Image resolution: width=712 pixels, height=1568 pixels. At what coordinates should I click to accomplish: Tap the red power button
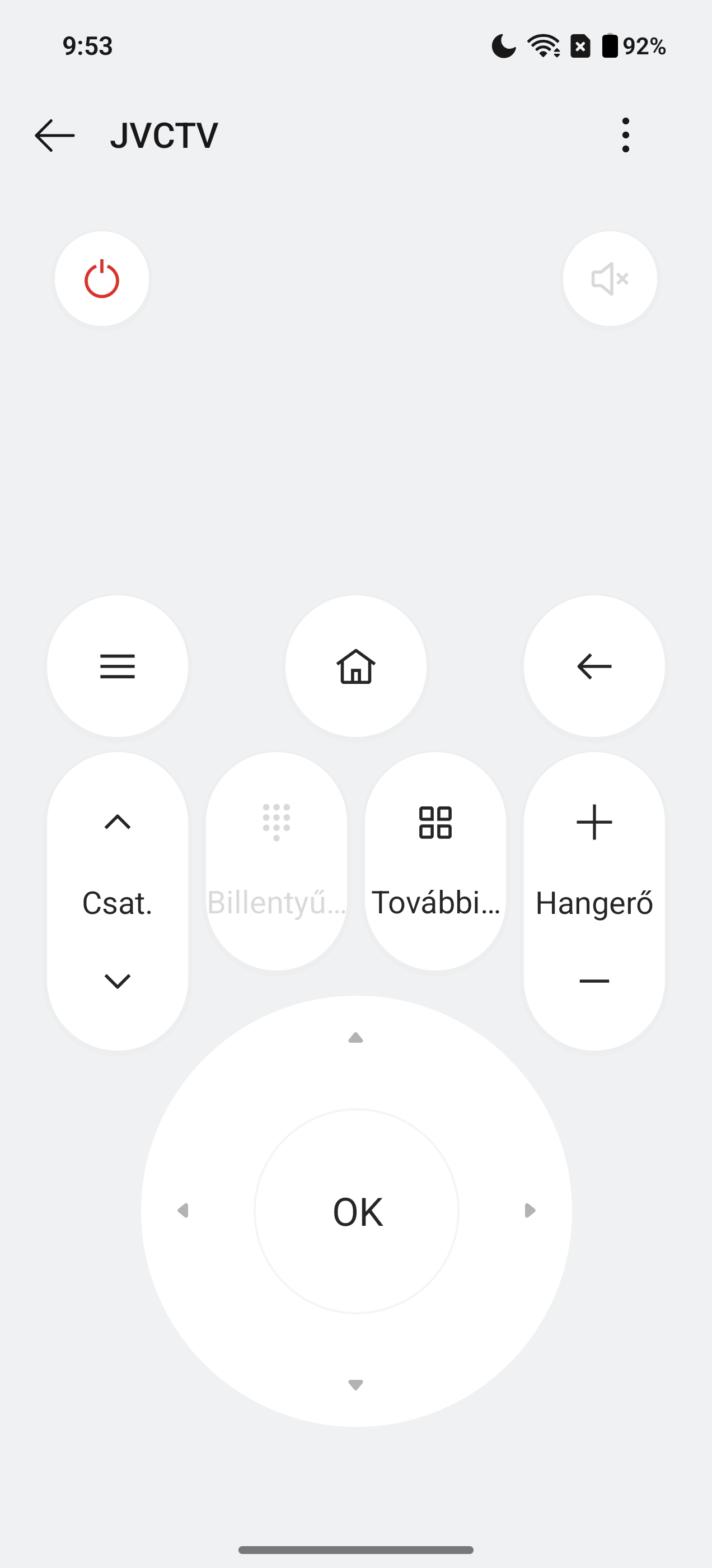pos(102,279)
